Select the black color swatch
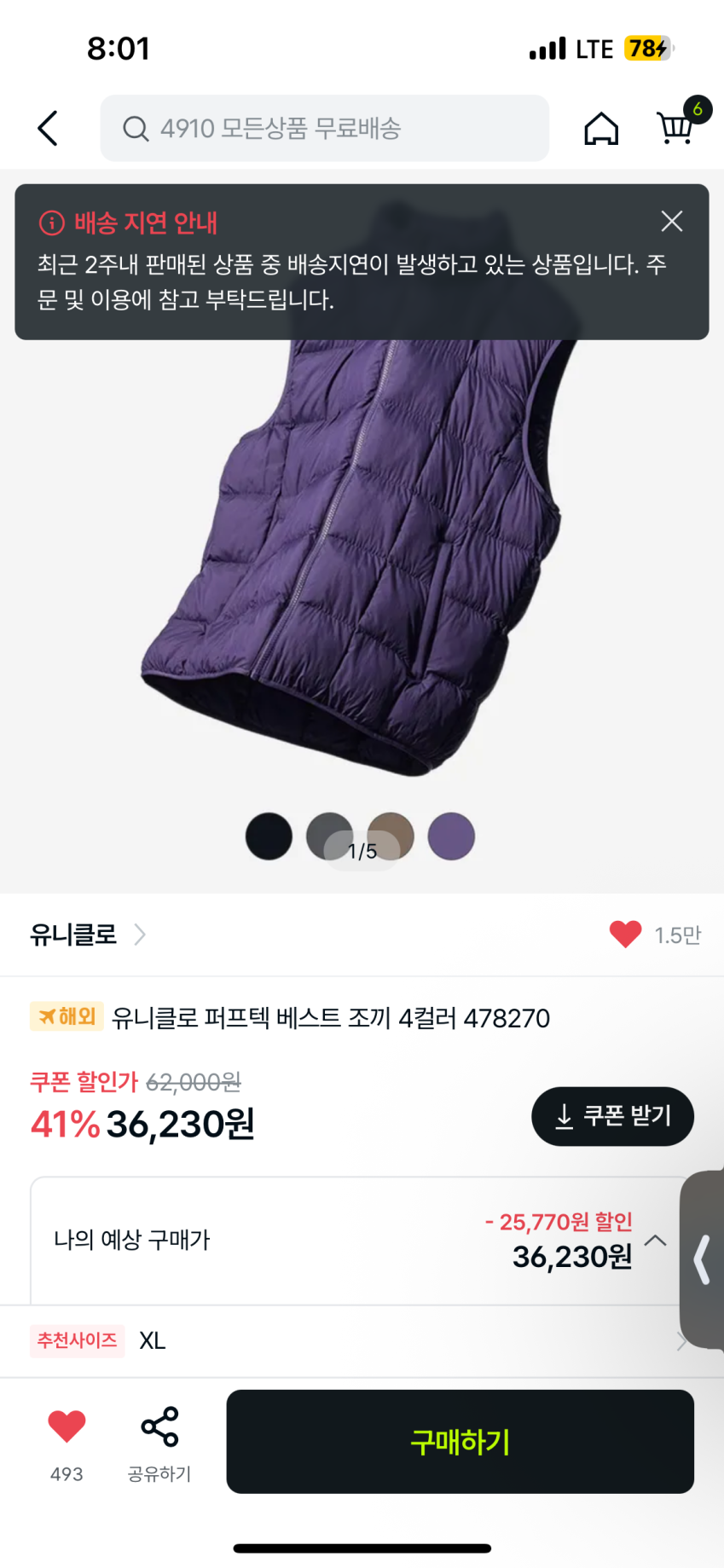Image resolution: width=724 pixels, height=1568 pixels. point(269,836)
